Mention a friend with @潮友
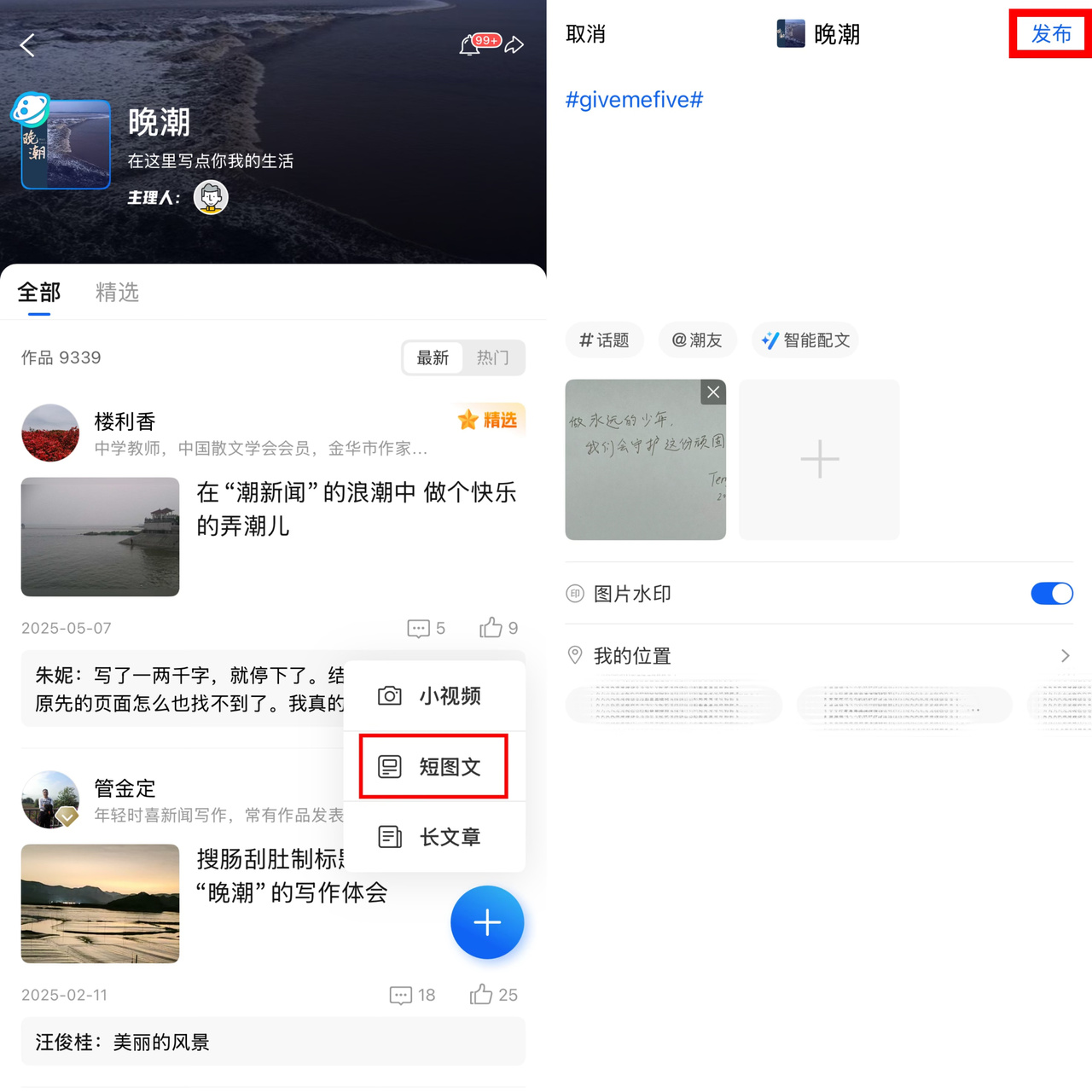This screenshot has height=1092, width=1092. click(x=696, y=340)
